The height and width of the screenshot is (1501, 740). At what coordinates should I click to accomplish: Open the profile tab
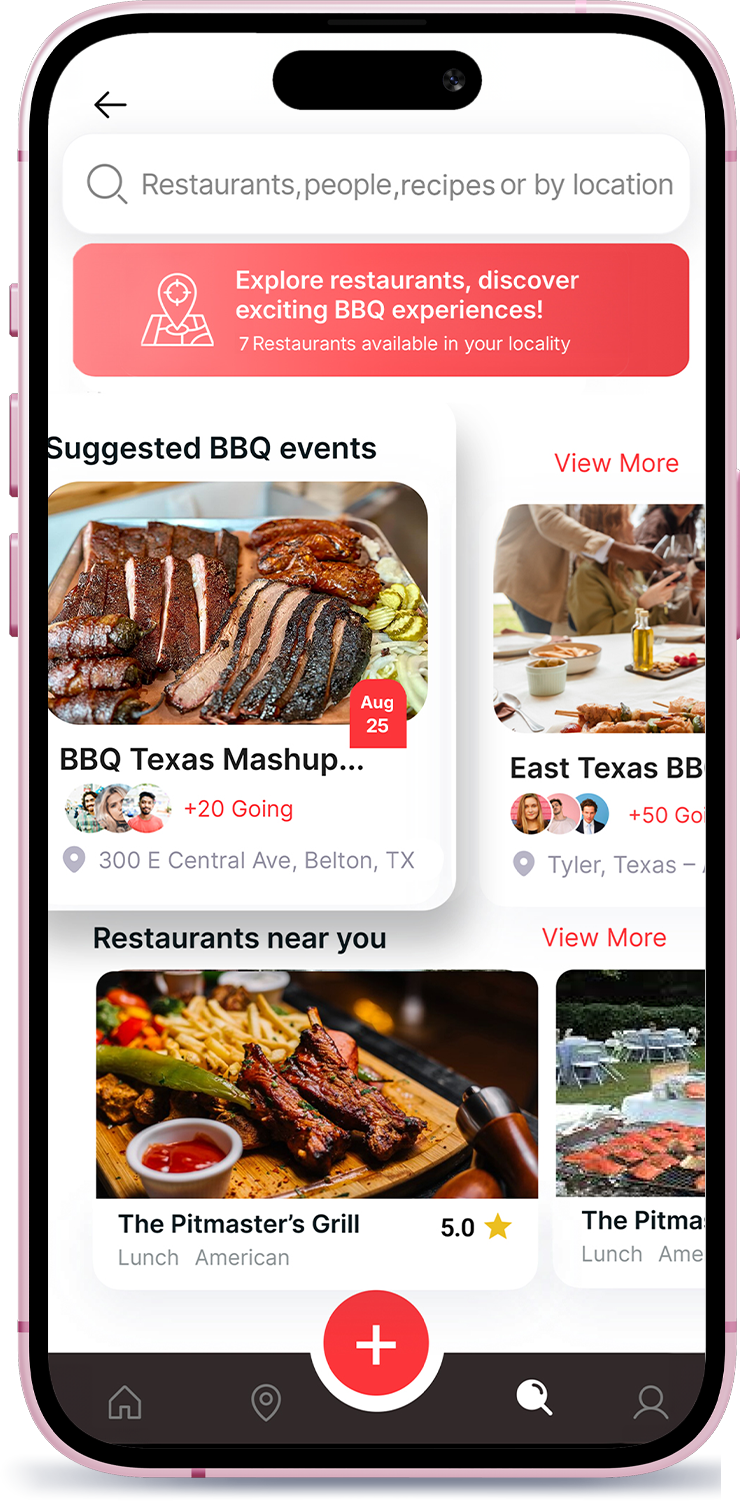(651, 1403)
